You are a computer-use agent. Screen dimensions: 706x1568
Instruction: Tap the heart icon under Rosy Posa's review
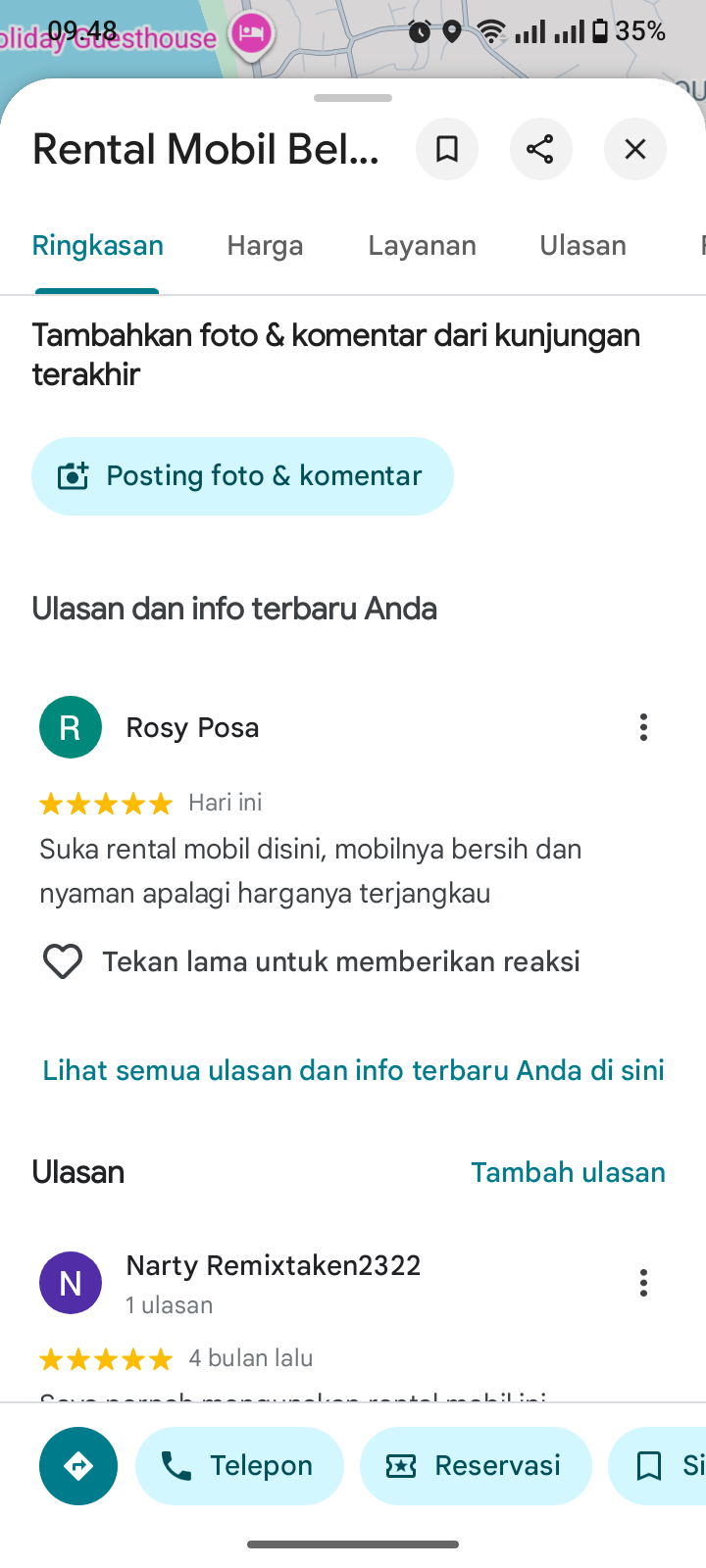[x=63, y=961]
